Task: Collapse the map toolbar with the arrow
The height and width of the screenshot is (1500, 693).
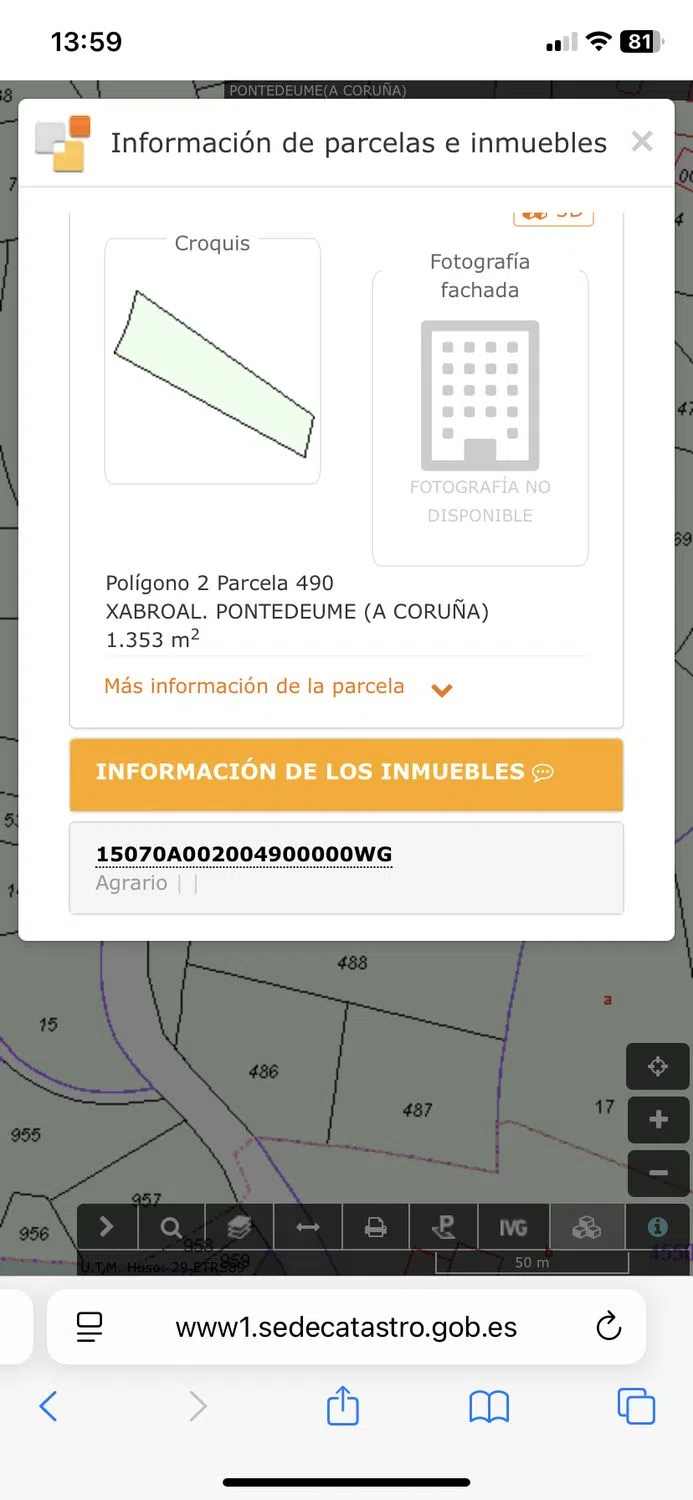Action: (106, 1227)
